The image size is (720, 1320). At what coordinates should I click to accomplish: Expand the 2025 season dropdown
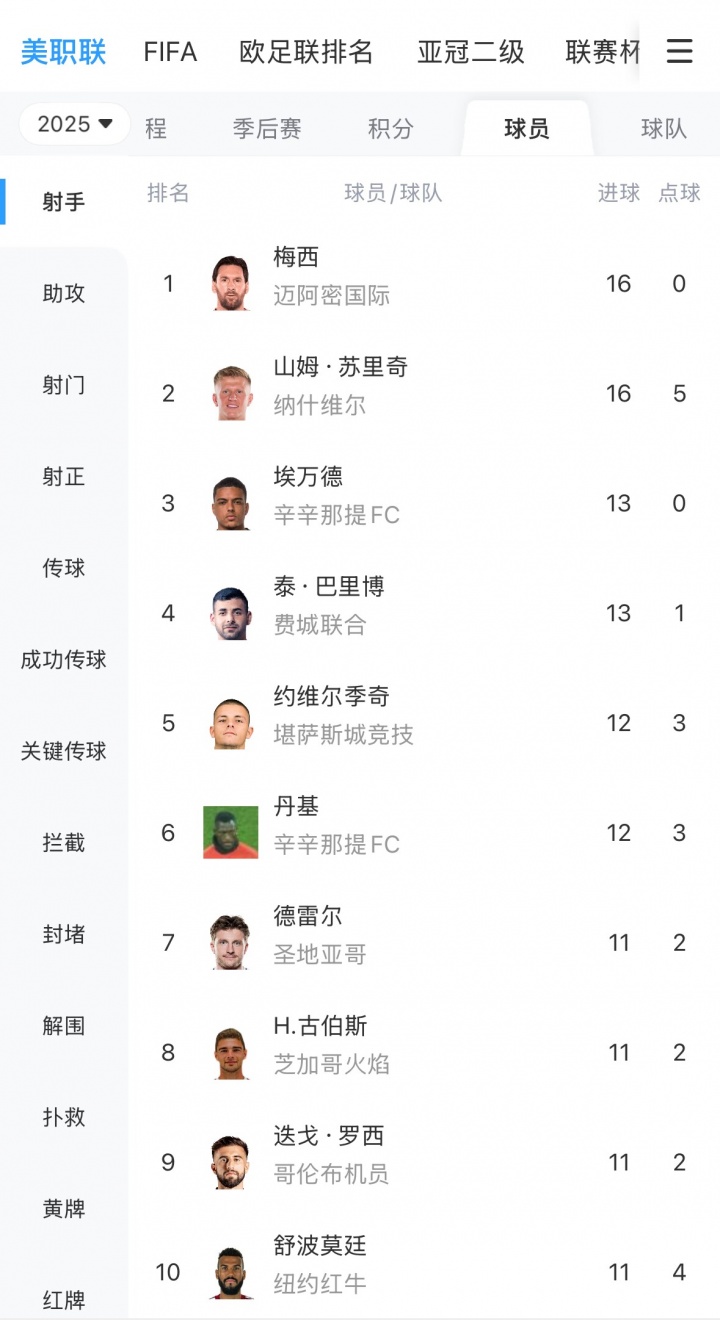tap(75, 124)
